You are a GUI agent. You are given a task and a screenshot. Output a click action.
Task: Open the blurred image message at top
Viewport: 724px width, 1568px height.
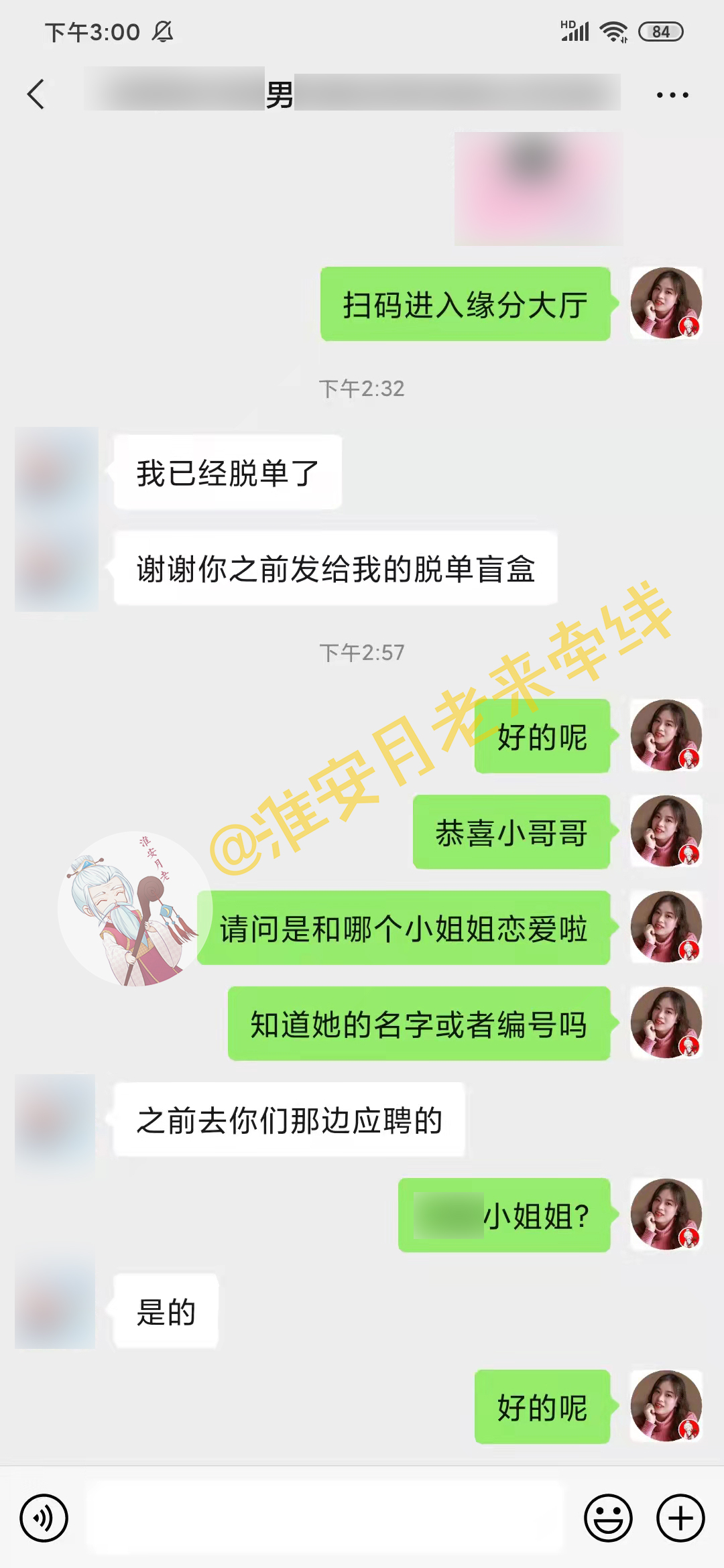(x=538, y=189)
